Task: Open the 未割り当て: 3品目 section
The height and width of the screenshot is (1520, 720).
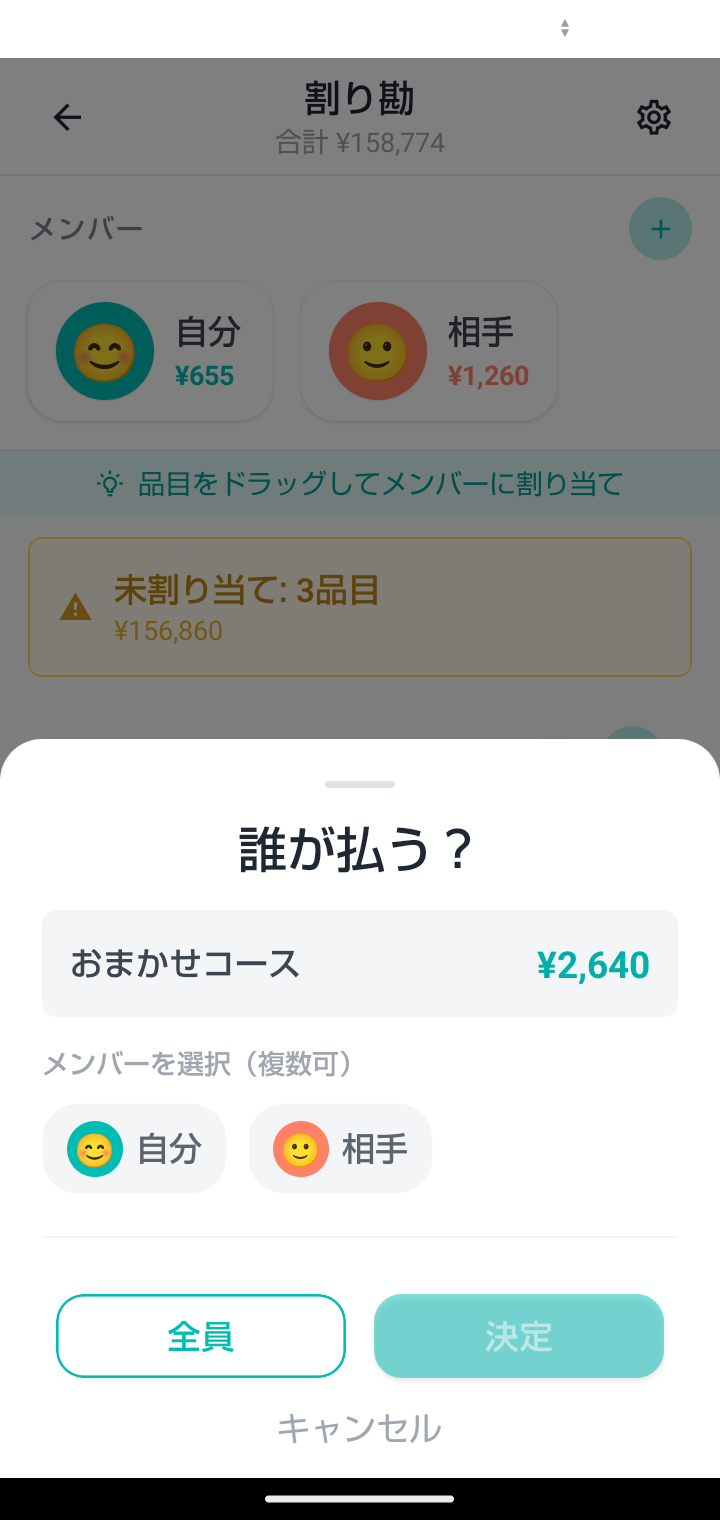Action: [360, 606]
